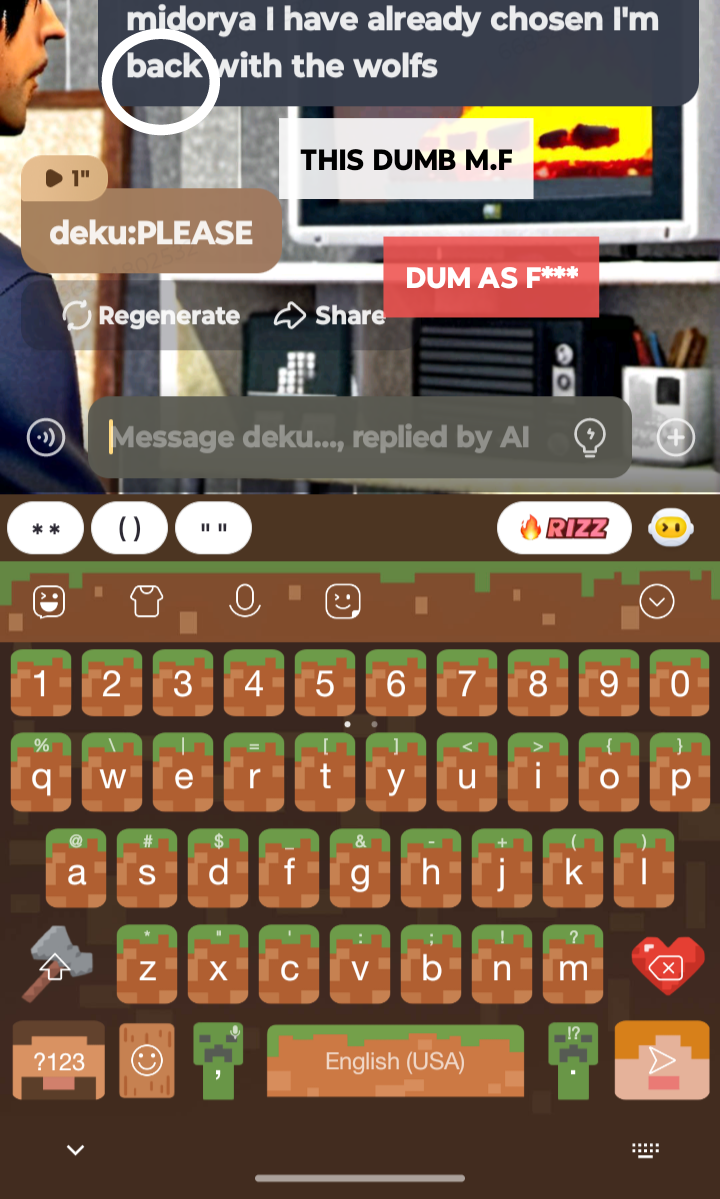Insert parentheses chip
The width and height of the screenshot is (720, 1199).
(x=129, y=529)
